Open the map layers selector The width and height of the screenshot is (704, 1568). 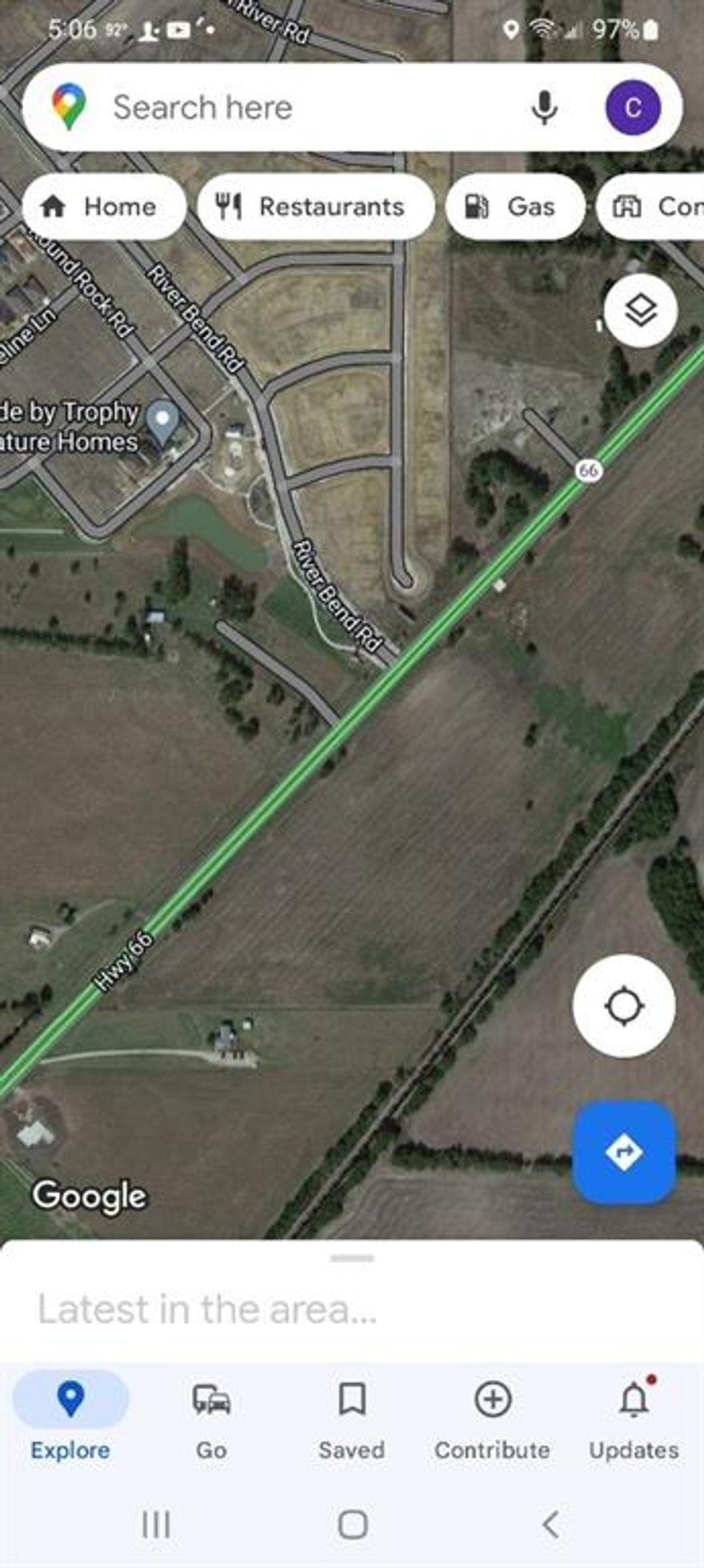point(641,311)
